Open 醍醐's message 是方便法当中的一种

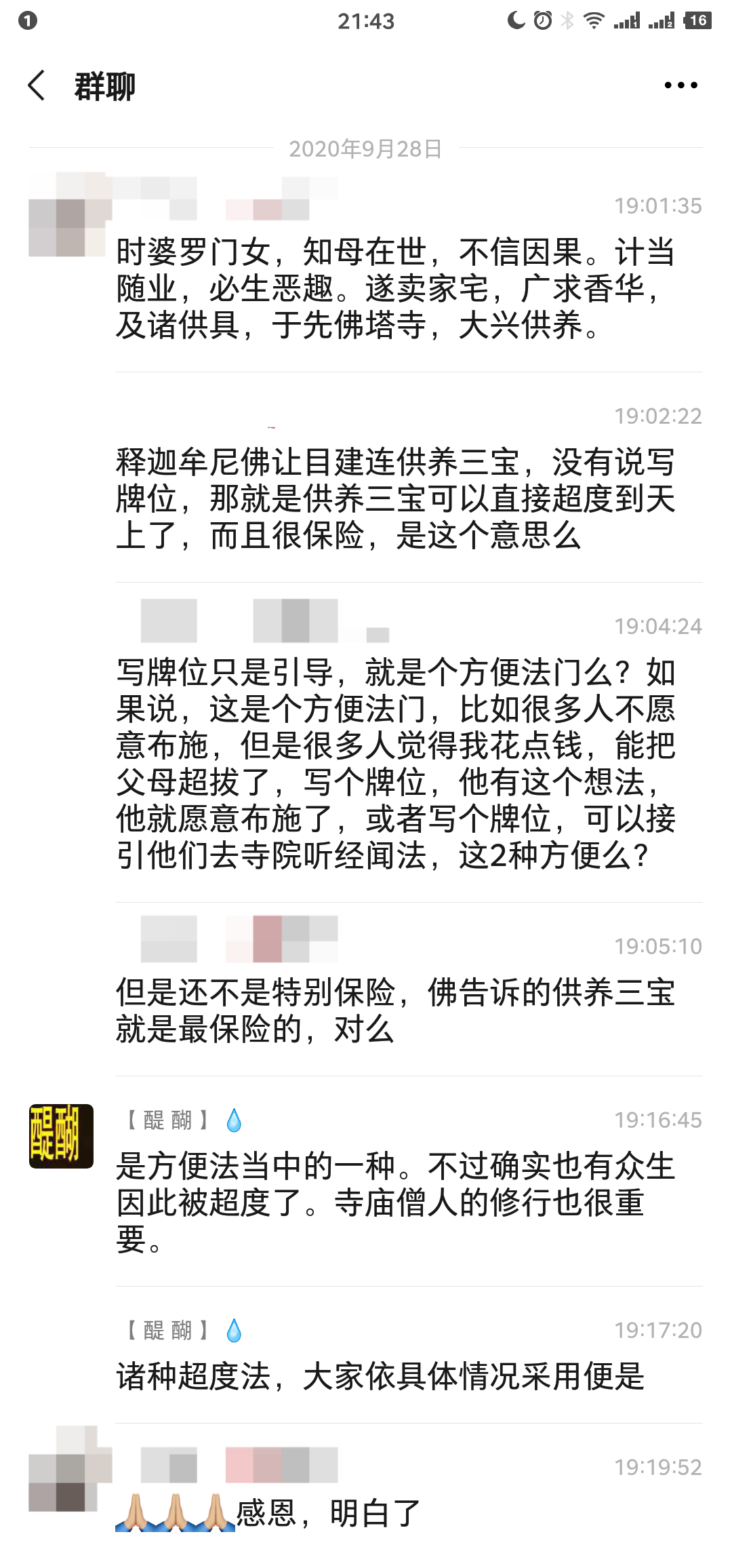[395, 1202]
